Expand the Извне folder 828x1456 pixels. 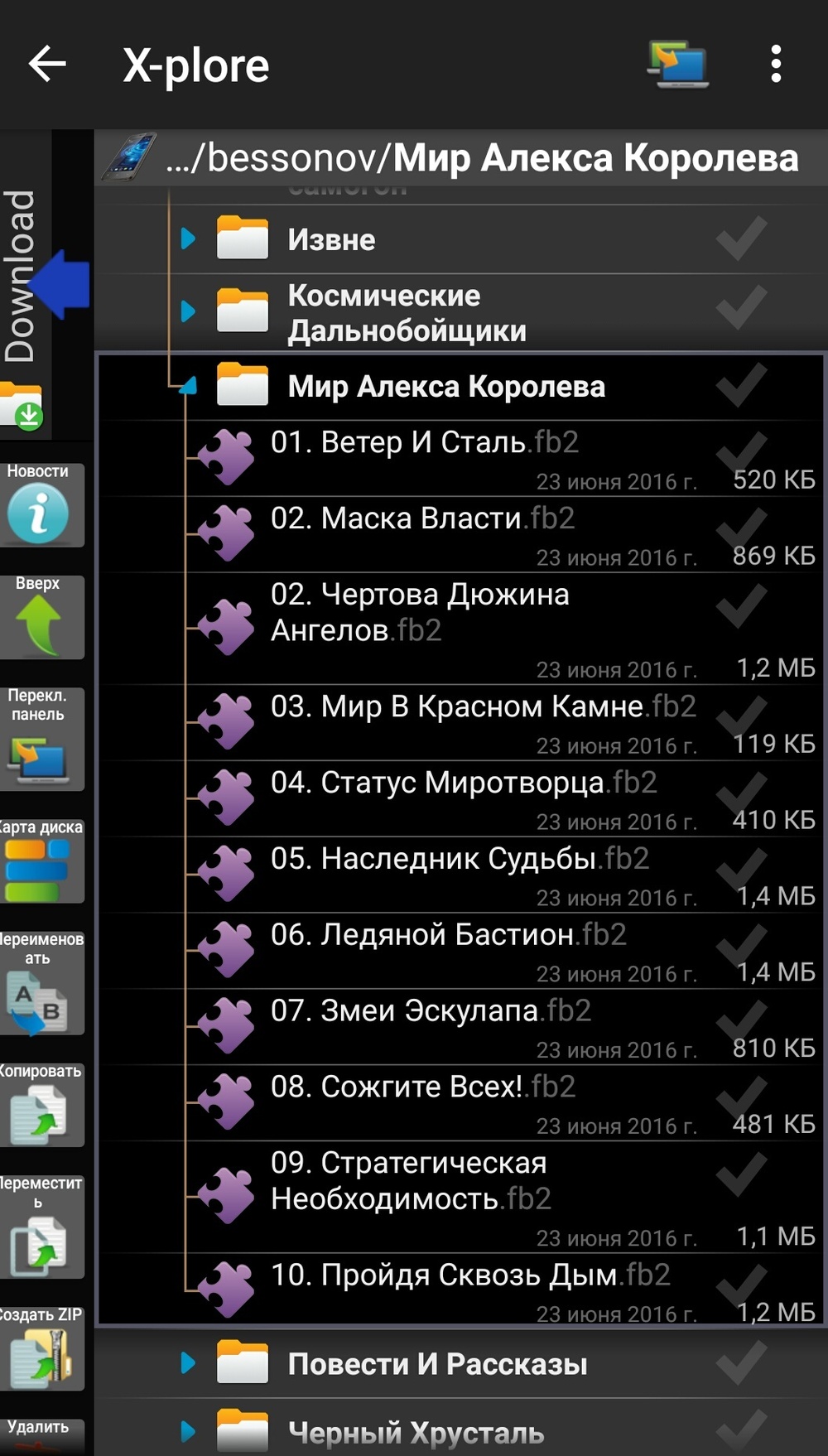point(189,239)
